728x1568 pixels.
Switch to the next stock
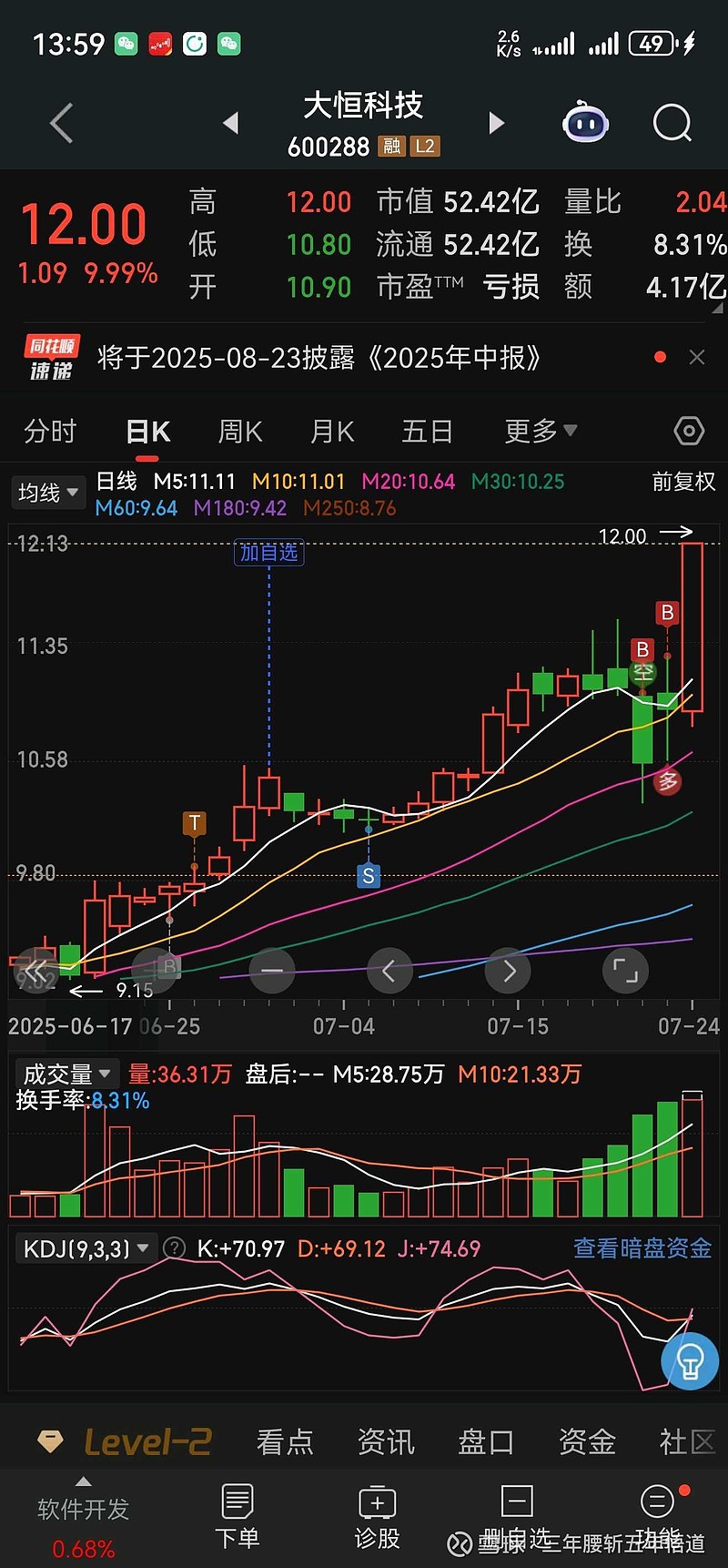click(496, 123)
